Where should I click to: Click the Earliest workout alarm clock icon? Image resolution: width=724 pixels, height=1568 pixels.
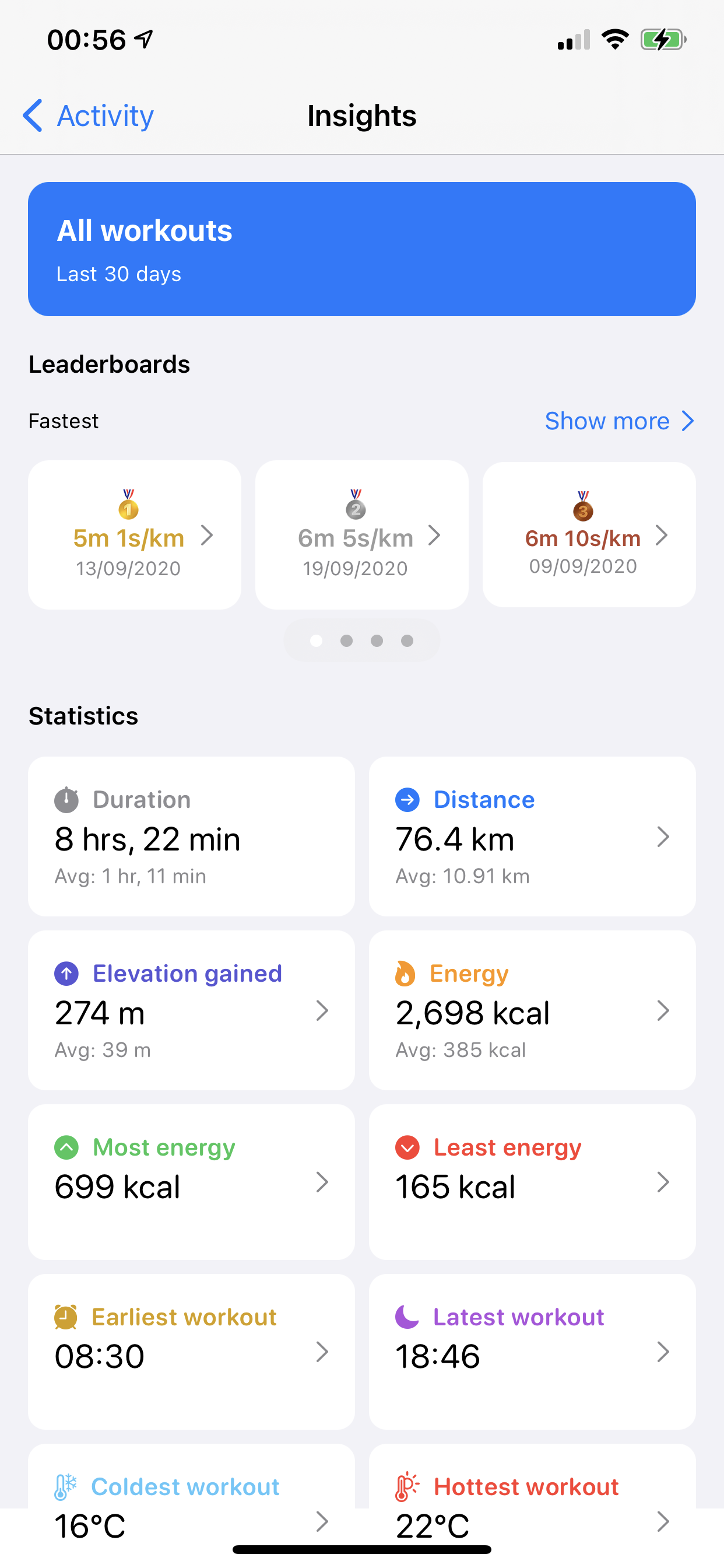pyautogui.click(x=67, y=1317)
